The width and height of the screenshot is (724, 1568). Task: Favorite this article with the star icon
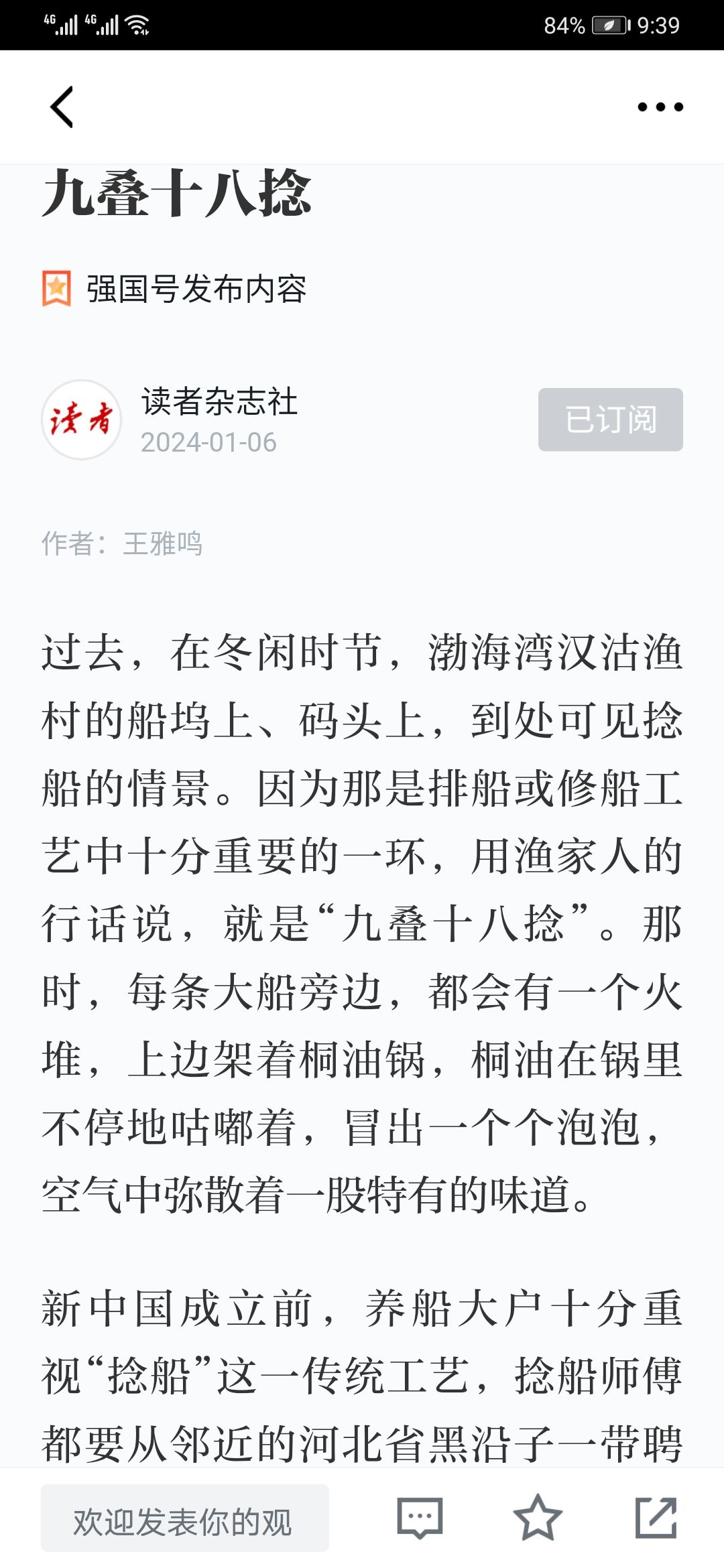point(537,1518)
